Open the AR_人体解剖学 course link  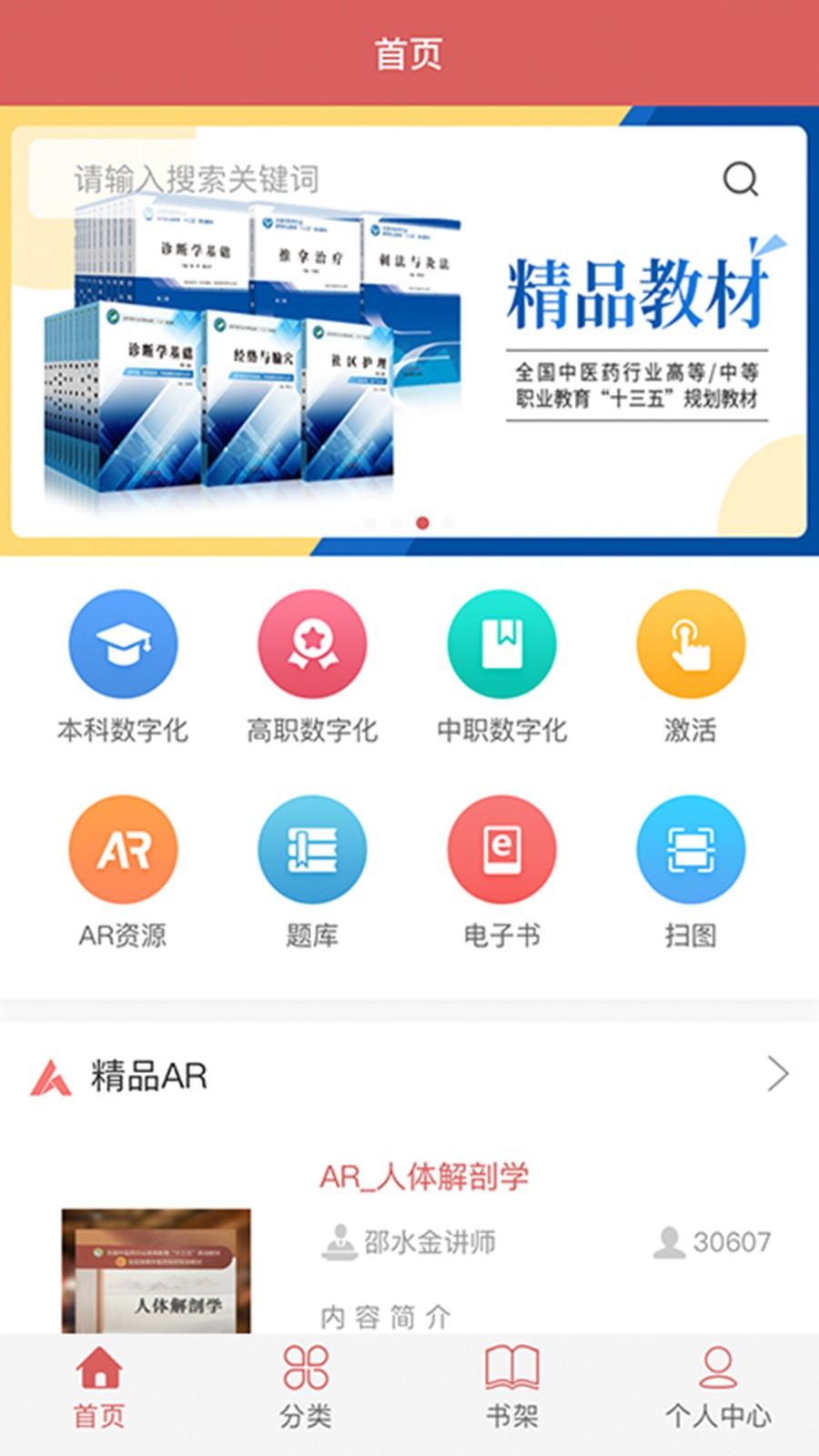point(424,1176)
